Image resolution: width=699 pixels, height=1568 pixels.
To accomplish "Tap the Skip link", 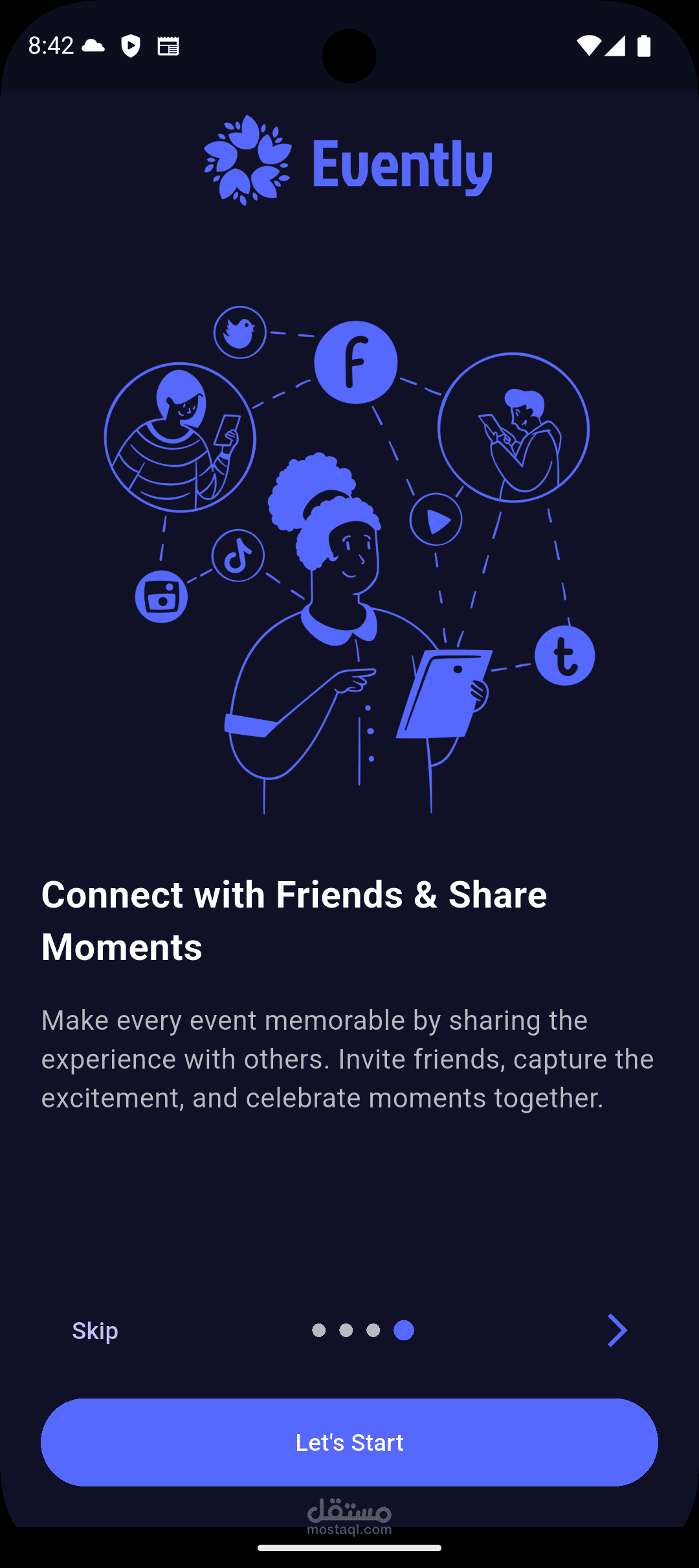I will [x=95, y=1331].
